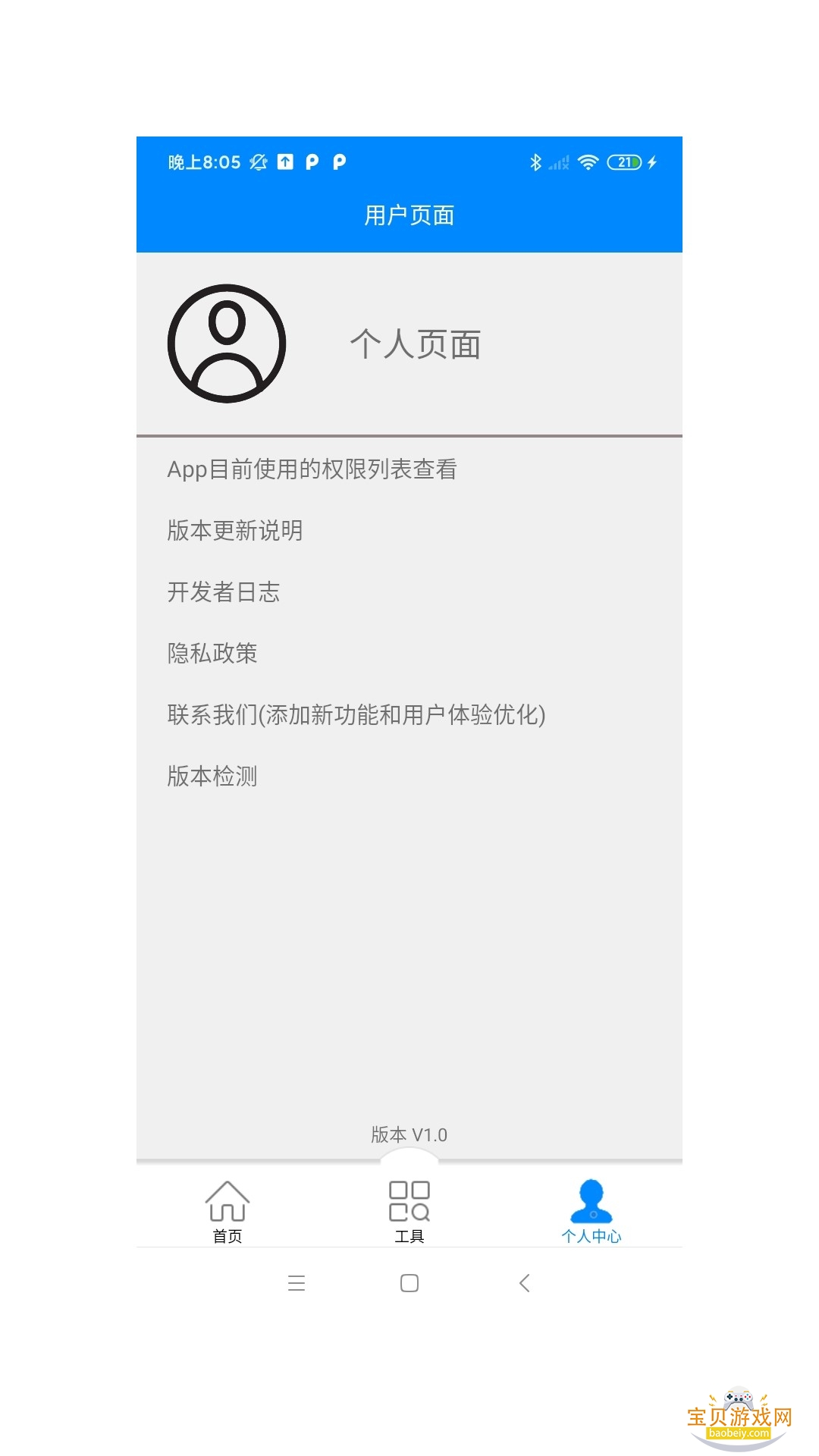The height and width of the screenshot is (1456, 819).
Task: Open 联系我们 feedback row
Action: [356, 715]
